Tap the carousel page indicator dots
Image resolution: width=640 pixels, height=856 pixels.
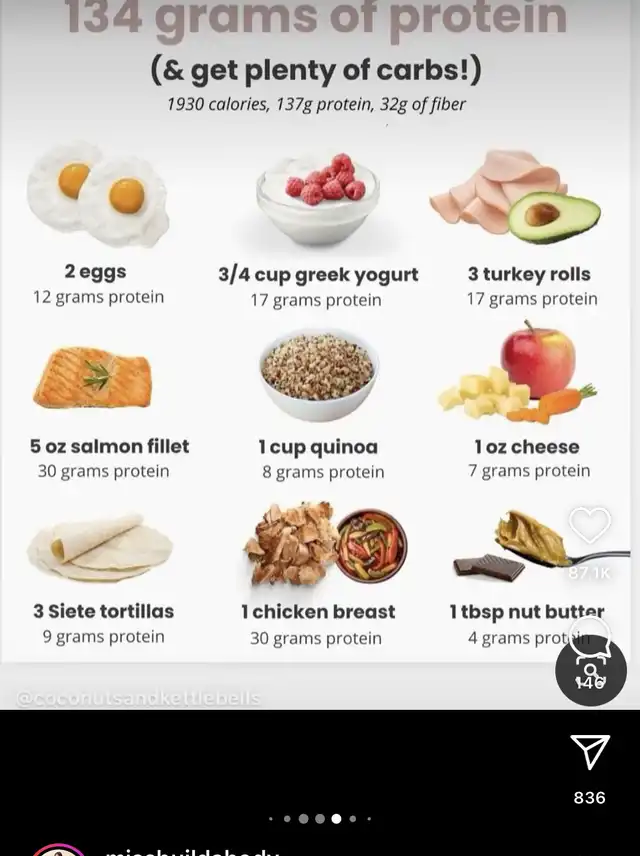[320, 818]
